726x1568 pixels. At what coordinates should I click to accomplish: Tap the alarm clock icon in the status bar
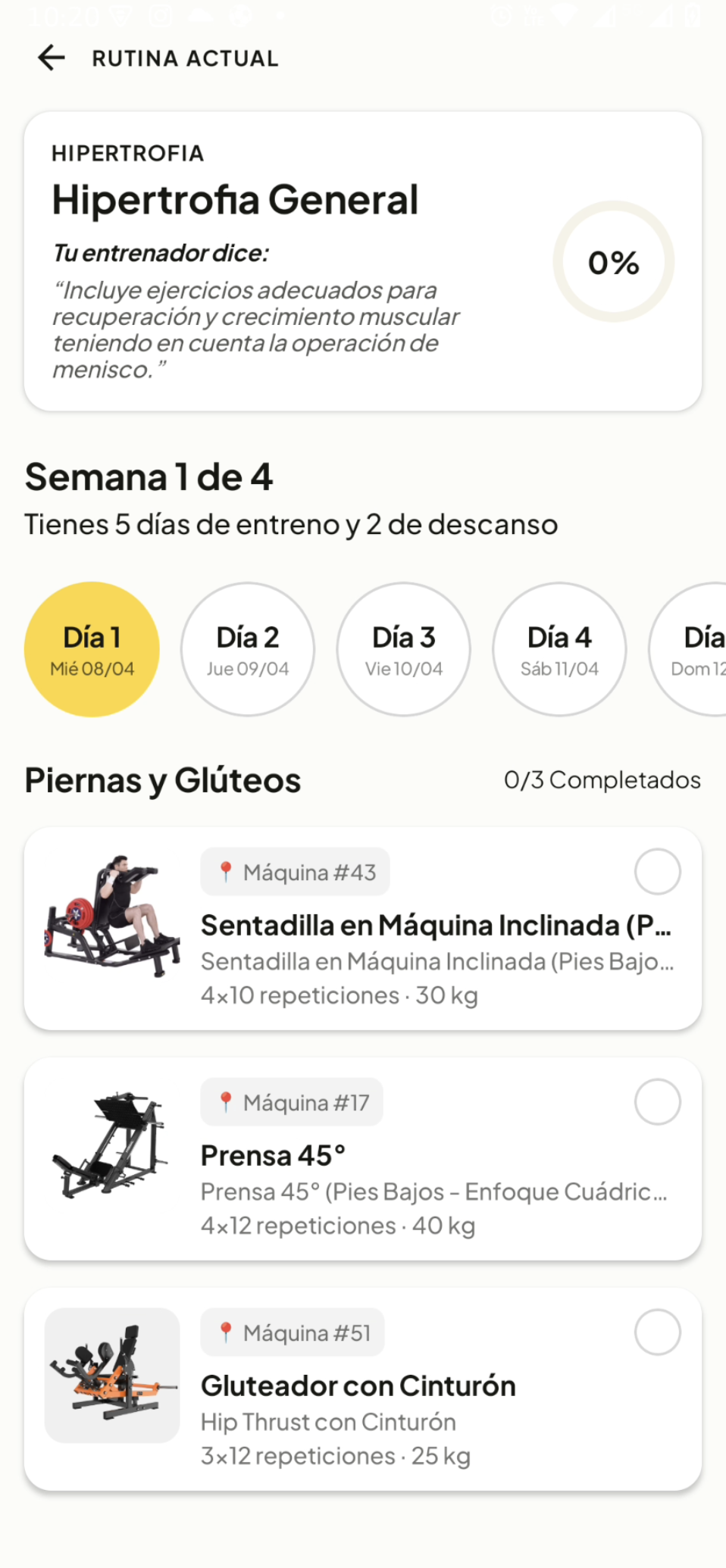pos(502,15)
